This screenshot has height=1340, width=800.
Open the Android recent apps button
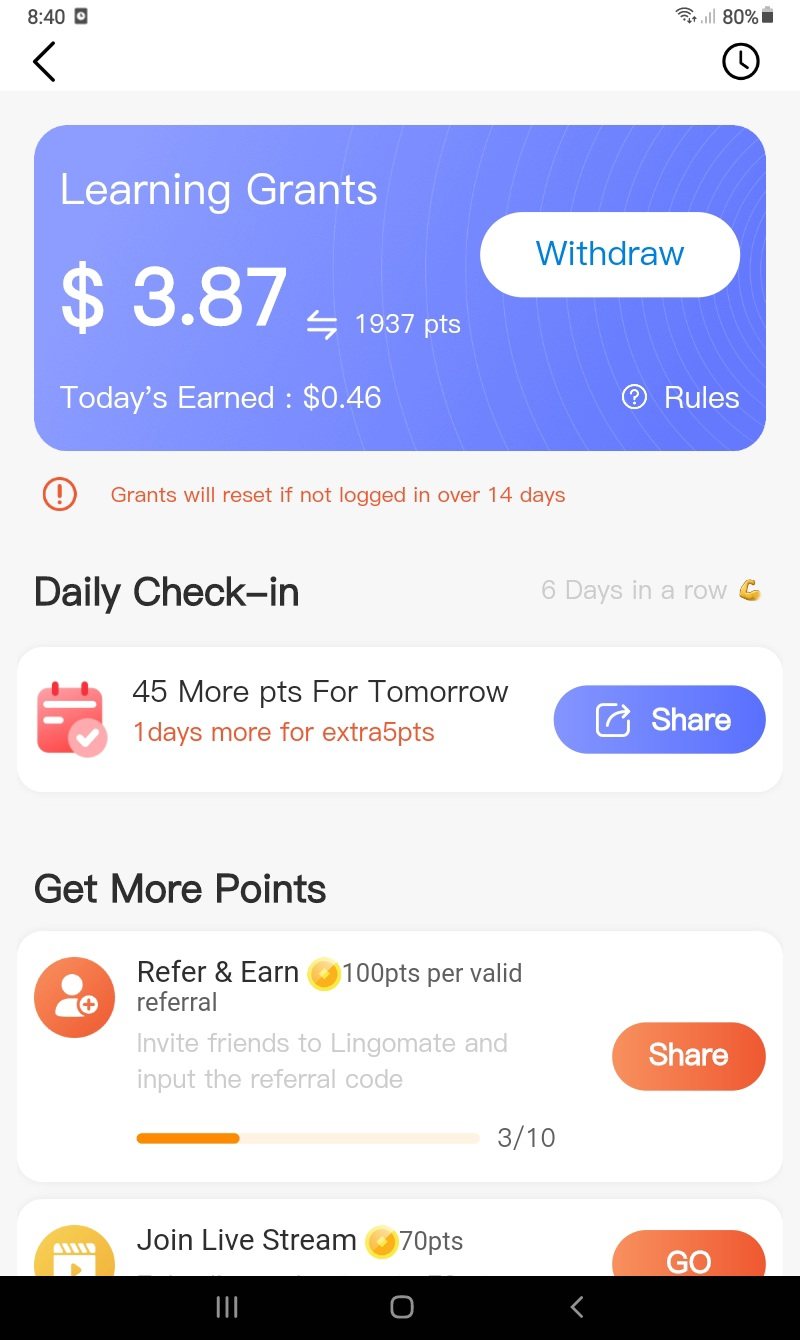point(227,1306)
